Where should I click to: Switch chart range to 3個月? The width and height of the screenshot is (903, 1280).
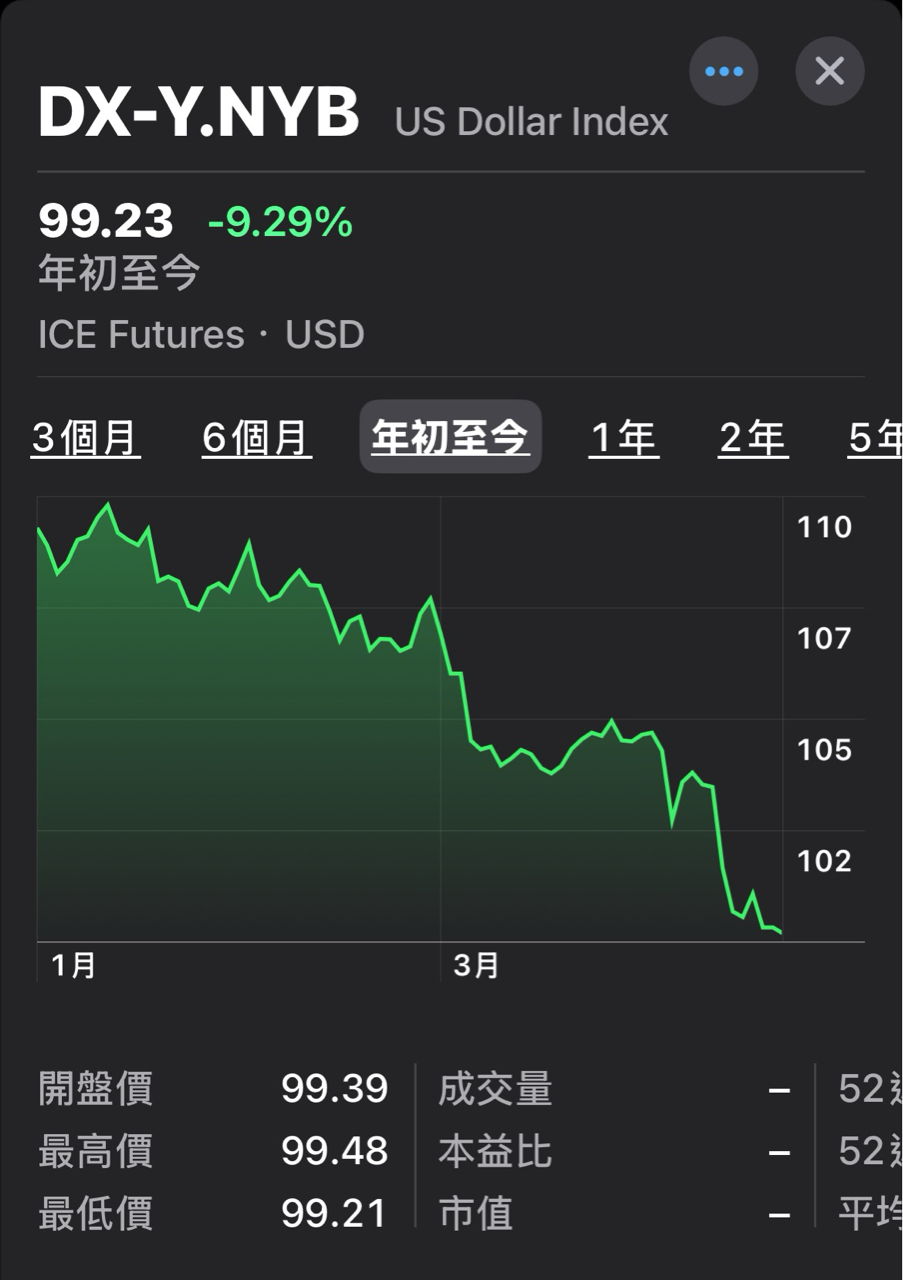click(x=86, y=438)
